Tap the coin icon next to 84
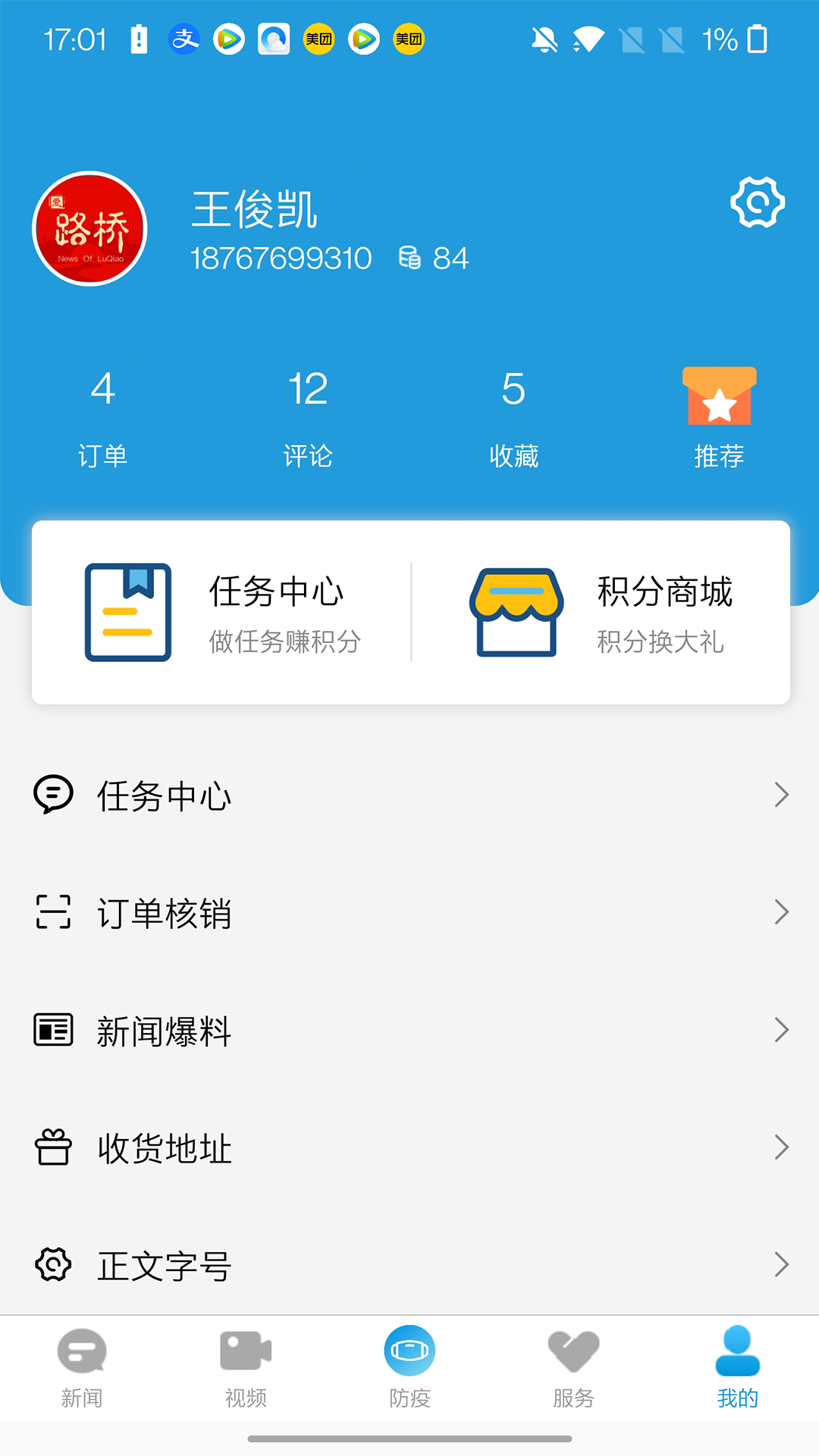819x1456 pixels. point(410,259)
